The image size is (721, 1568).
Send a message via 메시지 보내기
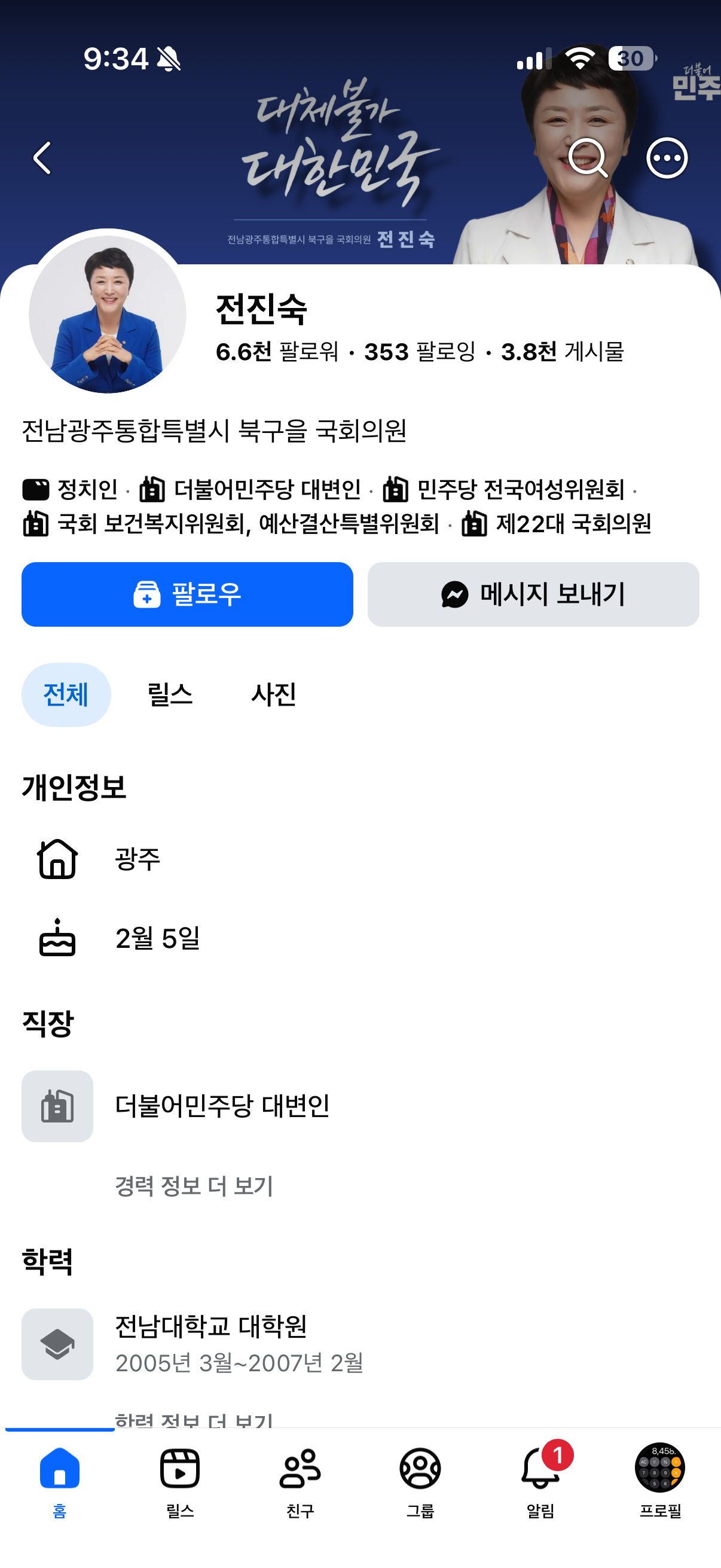click(x=533, y=594)
